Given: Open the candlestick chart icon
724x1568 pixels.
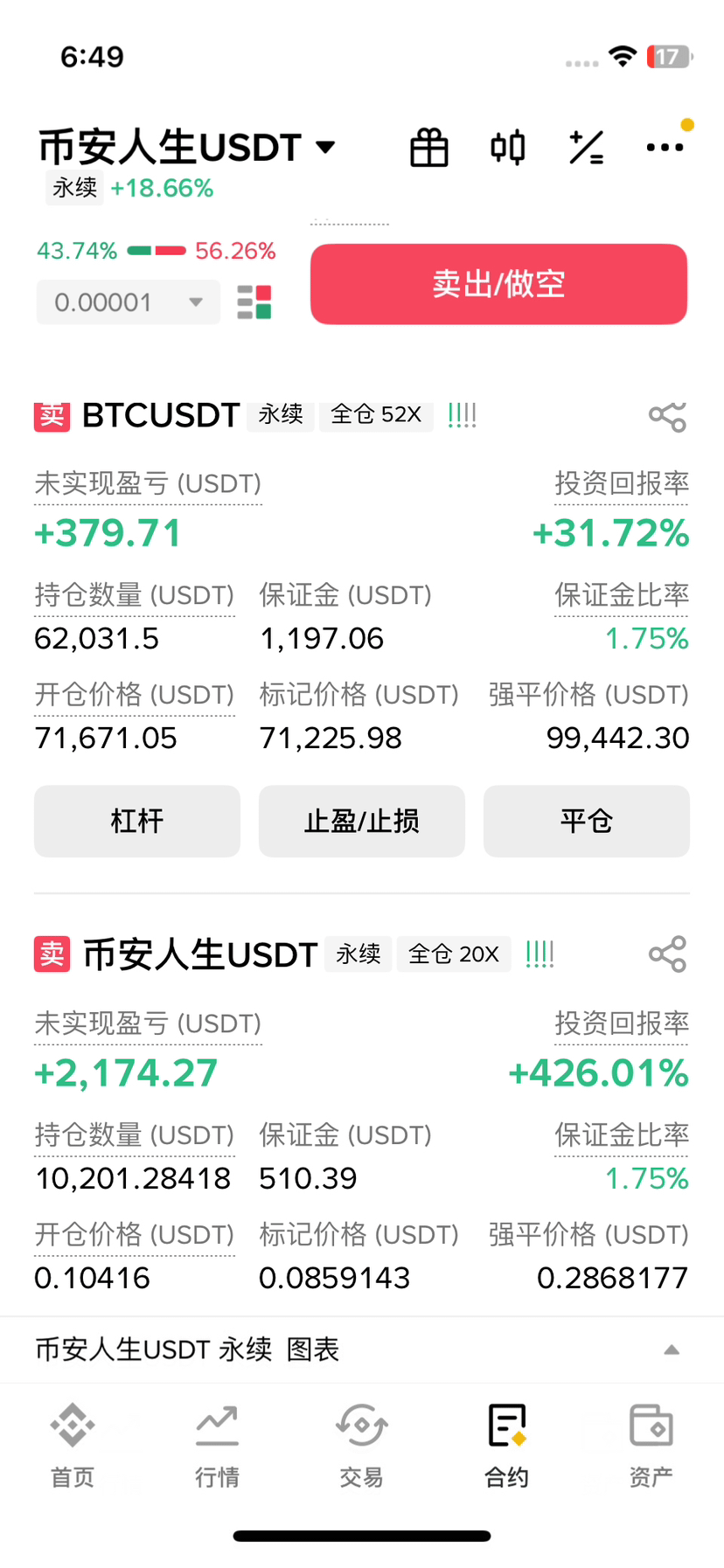Looking at the screenshot, I should pyautogui.click(x=508, y=147).
